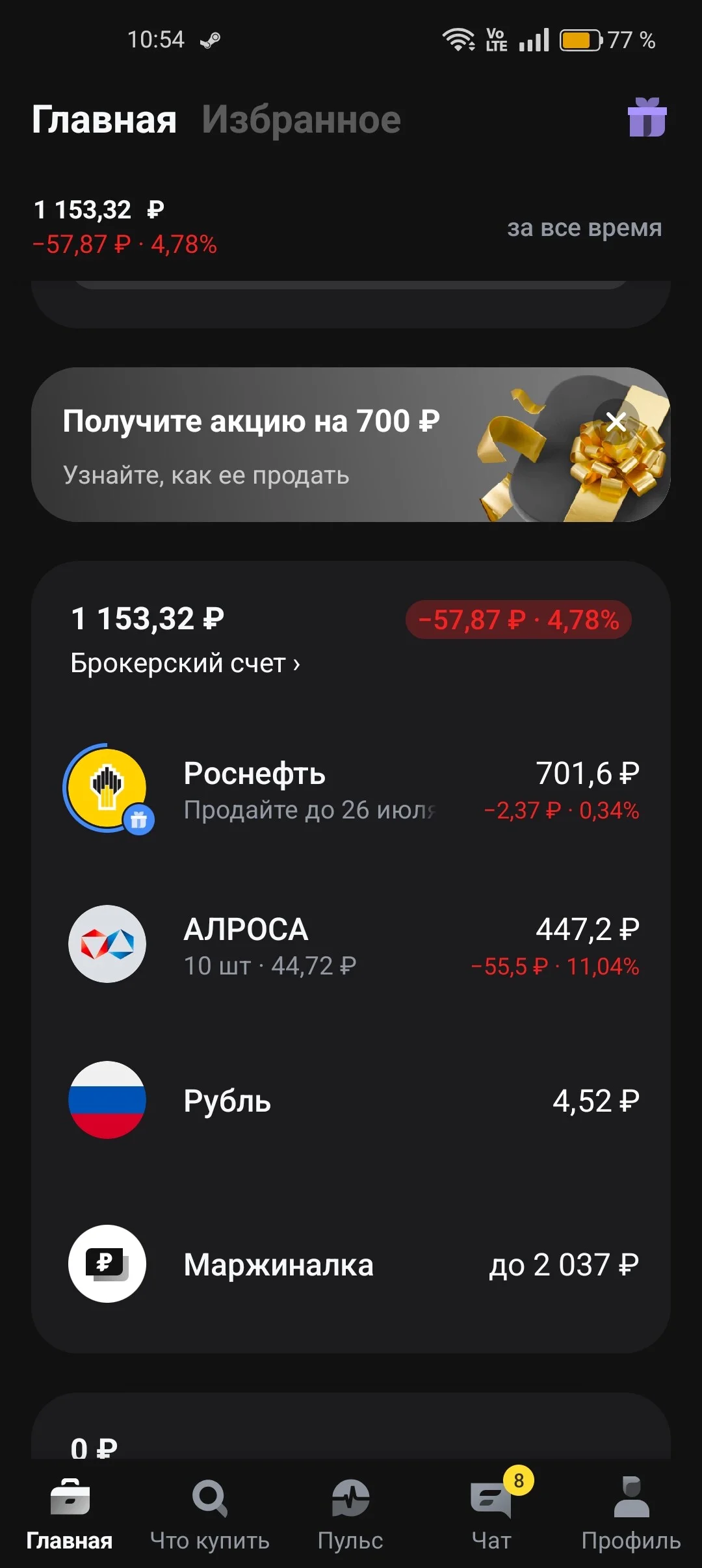702x1568 pixels.
Task: Open Брокерский счет details
Action: [x=185, y=663]
